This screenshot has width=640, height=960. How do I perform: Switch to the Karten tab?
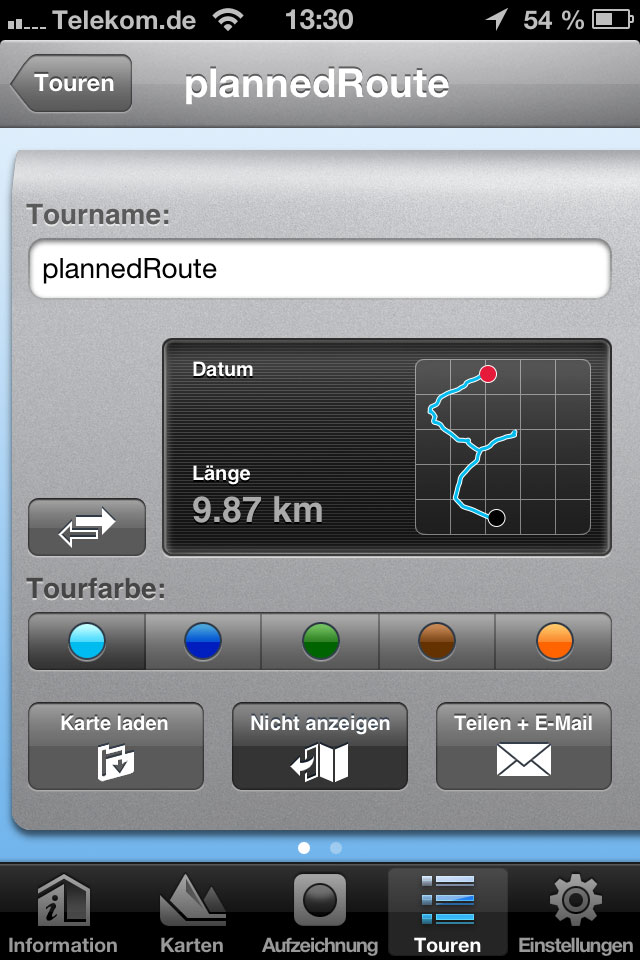tap(192, 912)
